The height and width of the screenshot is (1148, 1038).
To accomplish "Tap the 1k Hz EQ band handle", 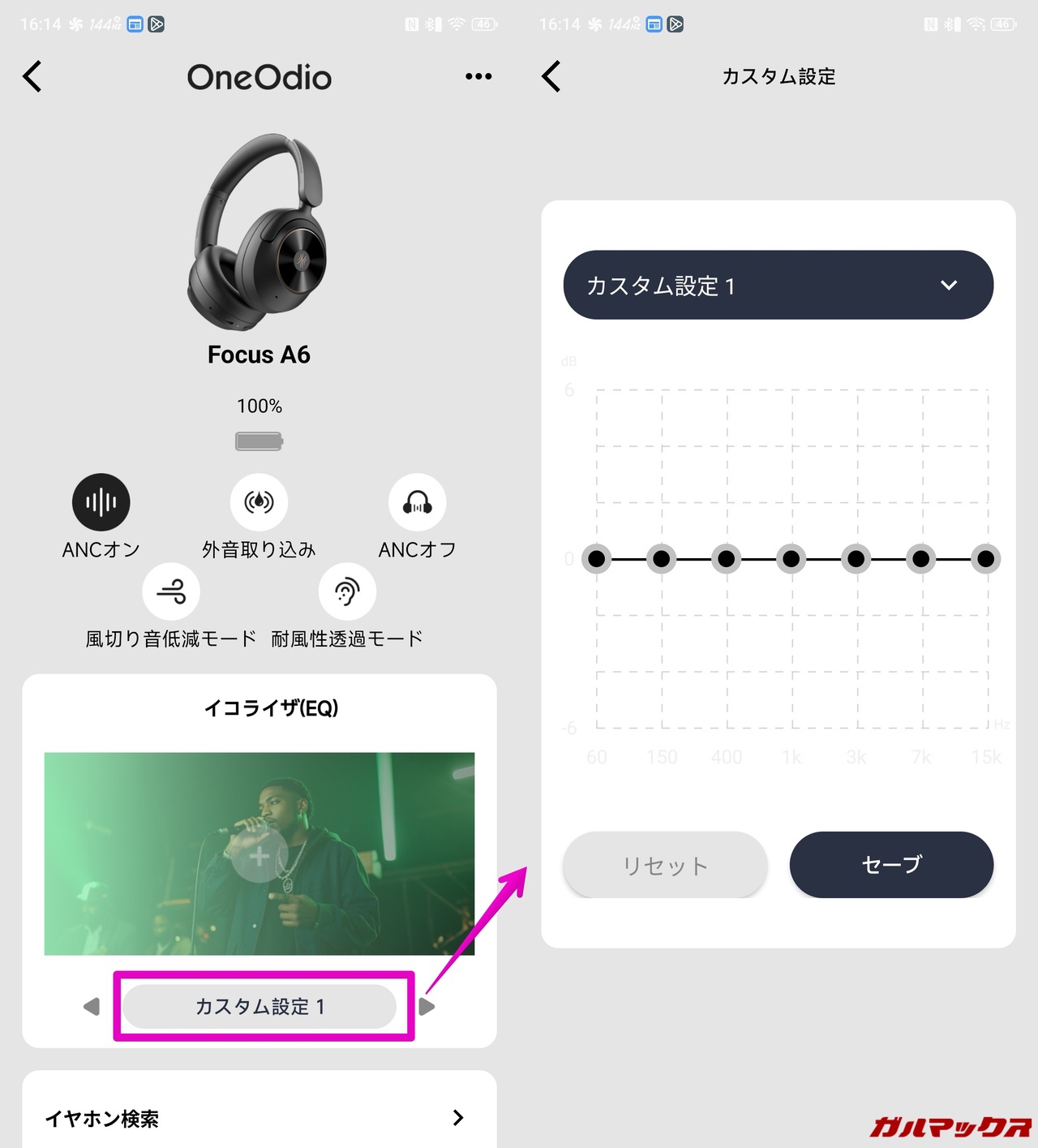I will pos(791,558).
